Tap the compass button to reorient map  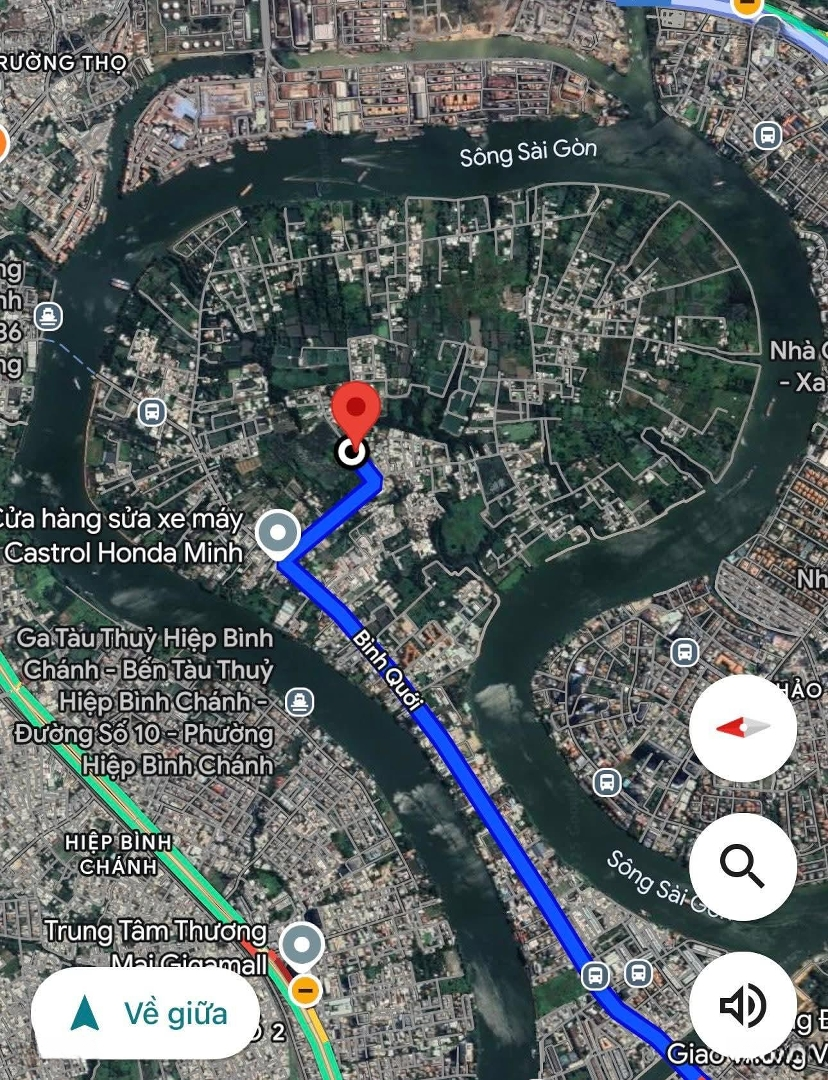[743, 727]
